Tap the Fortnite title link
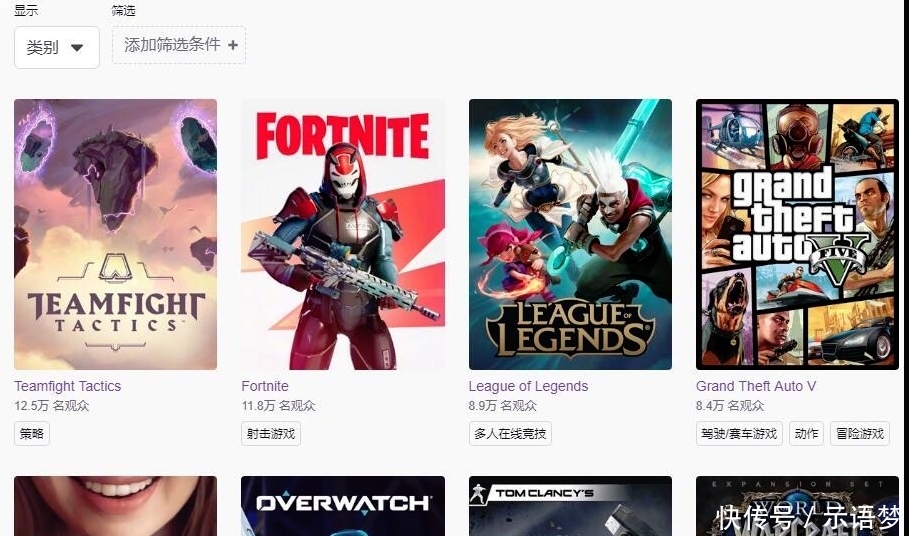The height and width of the screenshot is (536, 909). (x=265, y=386)
